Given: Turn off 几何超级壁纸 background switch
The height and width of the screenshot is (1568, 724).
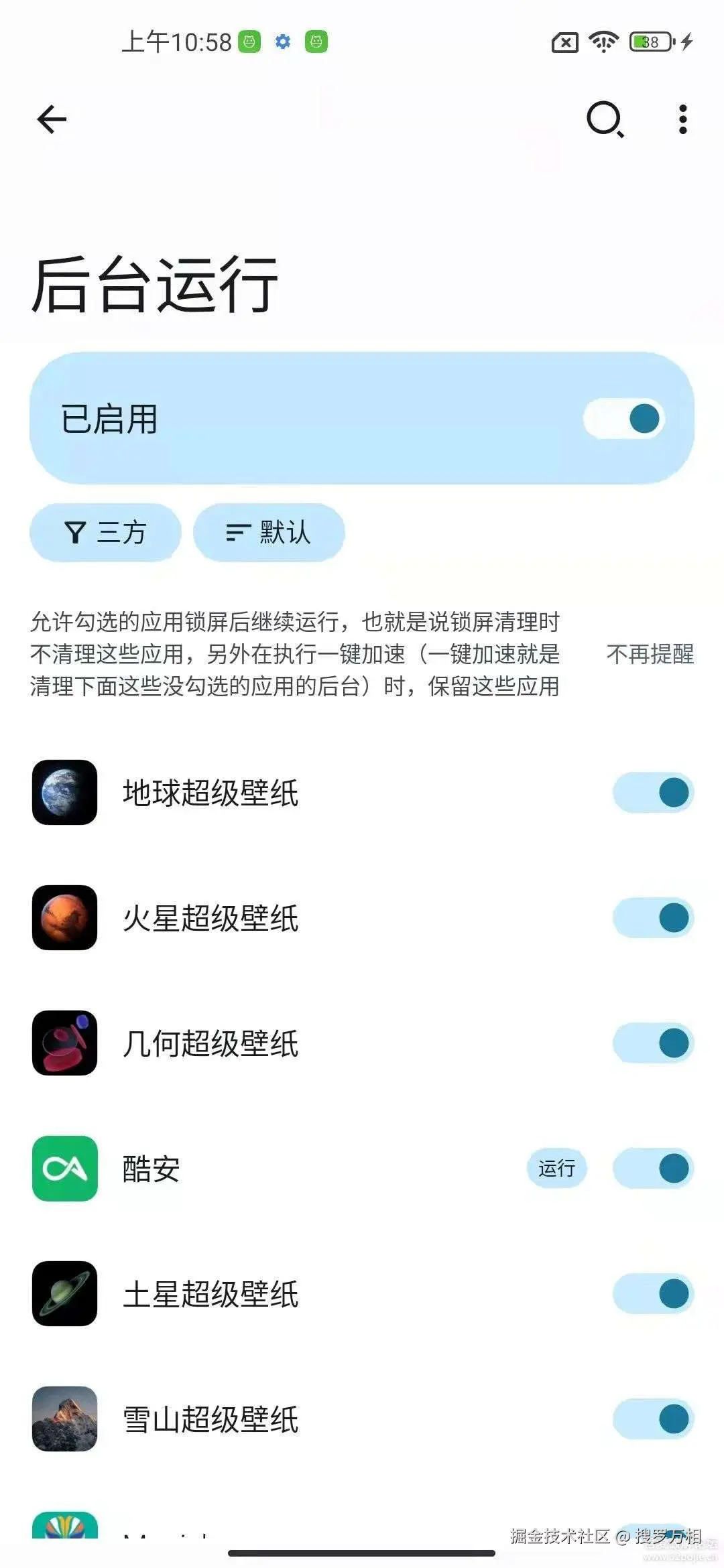Looking at the screenshot, I should pos(653,1043).
